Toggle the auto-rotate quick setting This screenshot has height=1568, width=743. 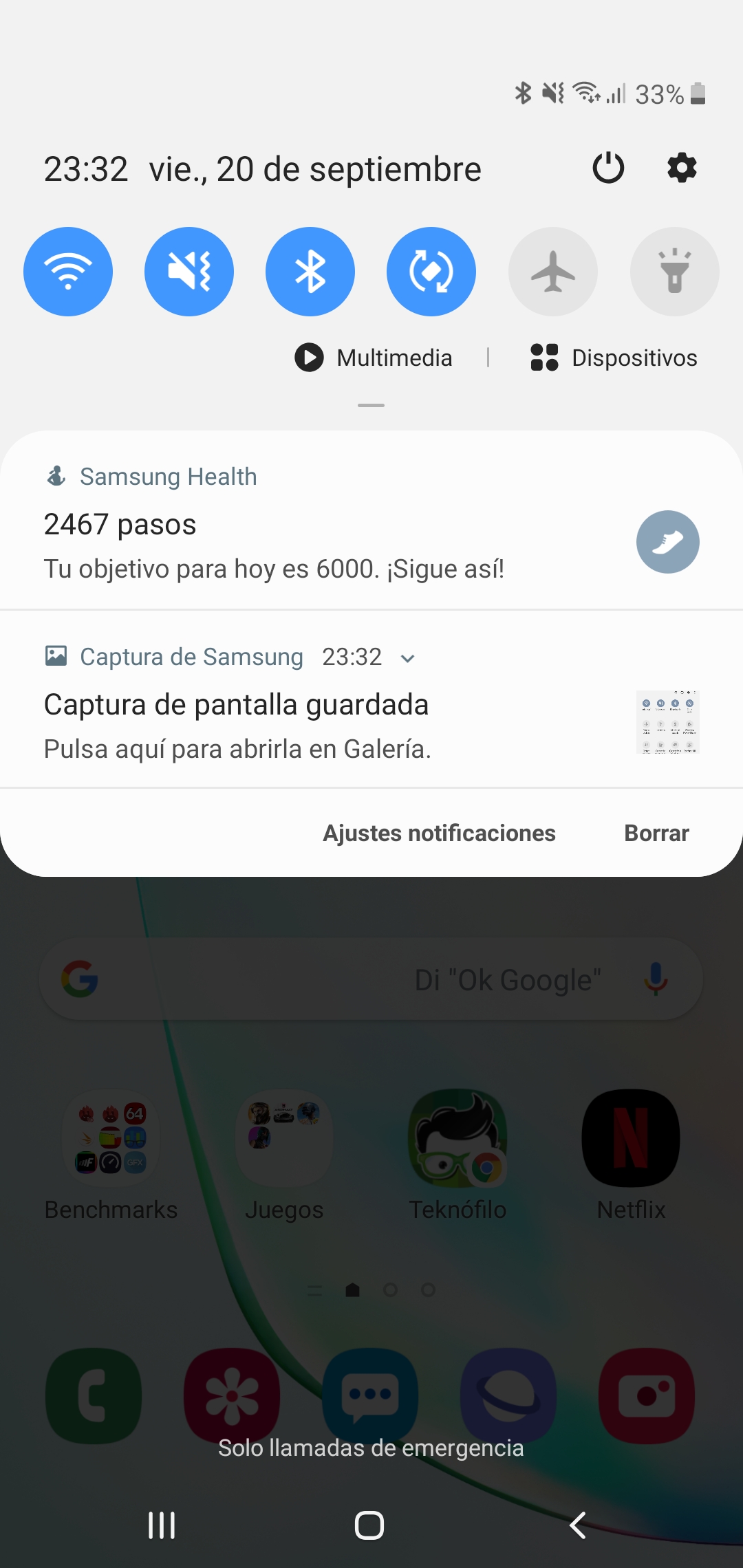click(x=431, y=272)
